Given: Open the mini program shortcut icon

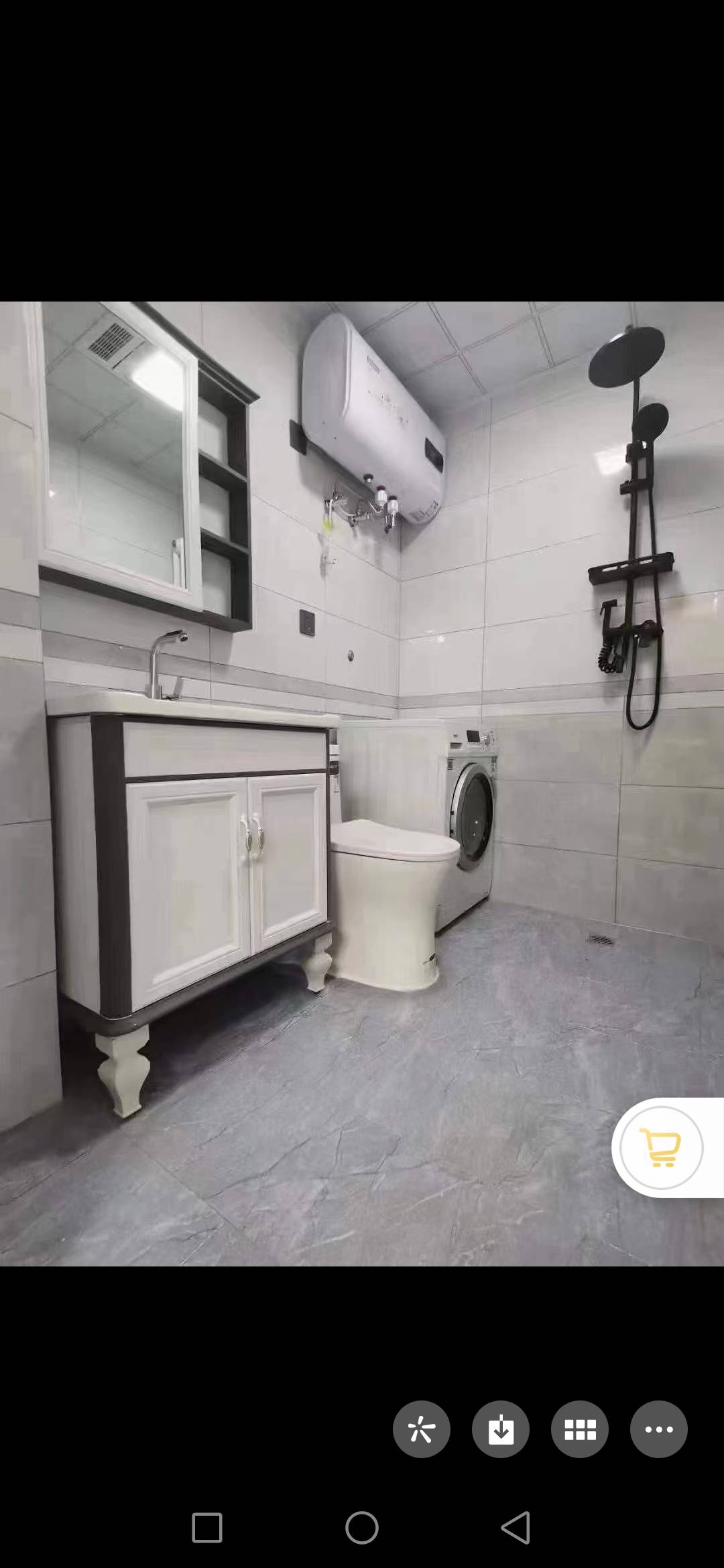Looking at the screenshot, I should [x=422, y=1429].
